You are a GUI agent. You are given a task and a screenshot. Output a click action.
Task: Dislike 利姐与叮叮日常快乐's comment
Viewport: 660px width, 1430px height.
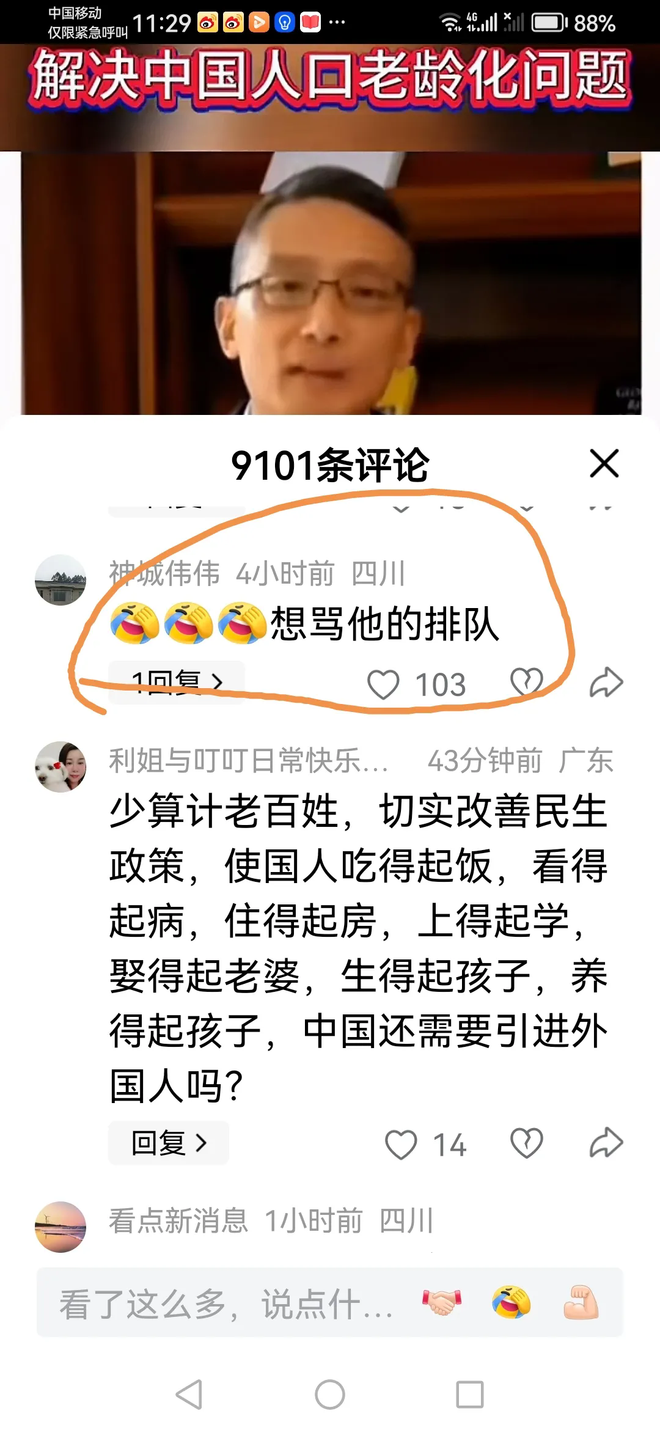coord(526,1143)
